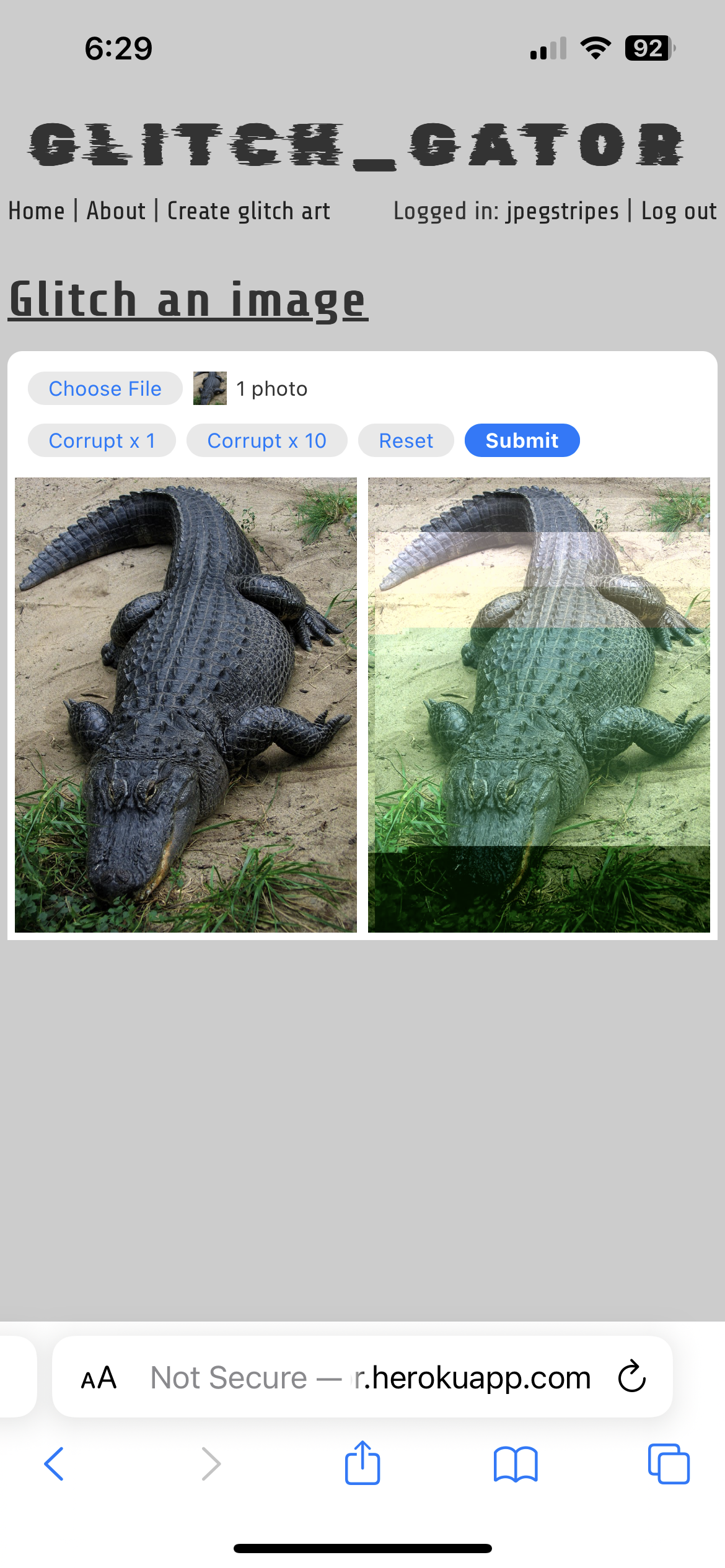Submit the glitched image
This screenshot has height=1568, width=725.
pos(522,441)
